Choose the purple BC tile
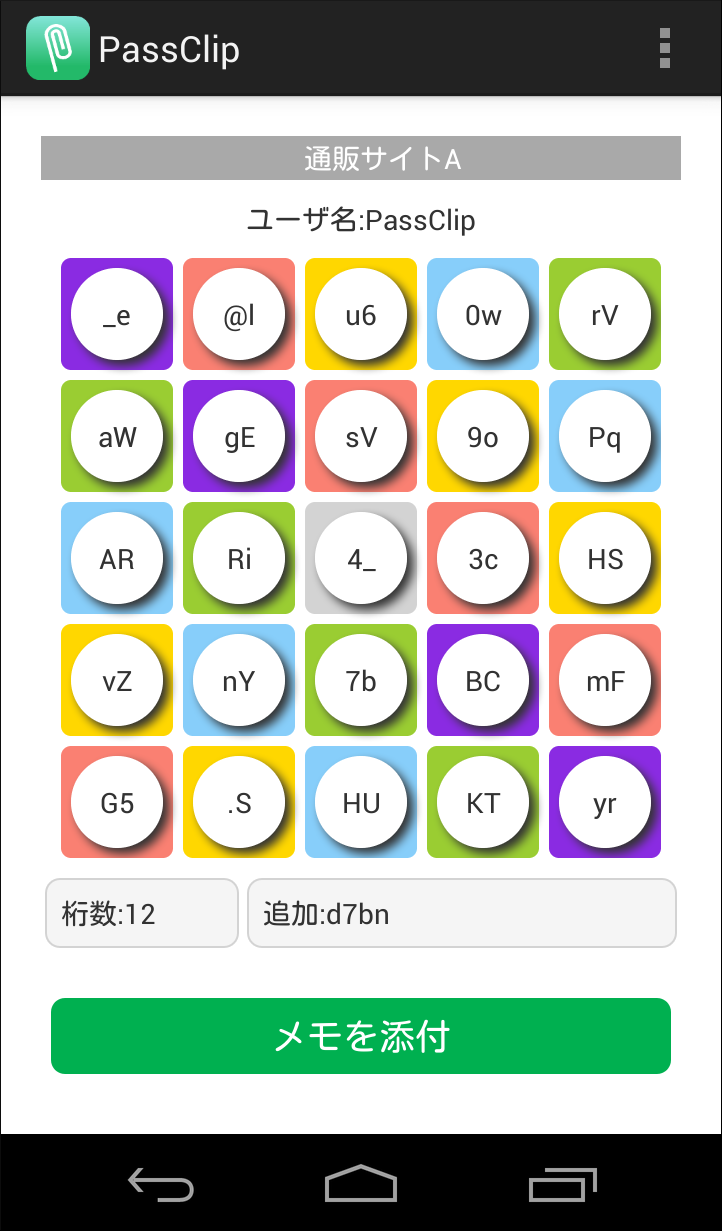 483,680
